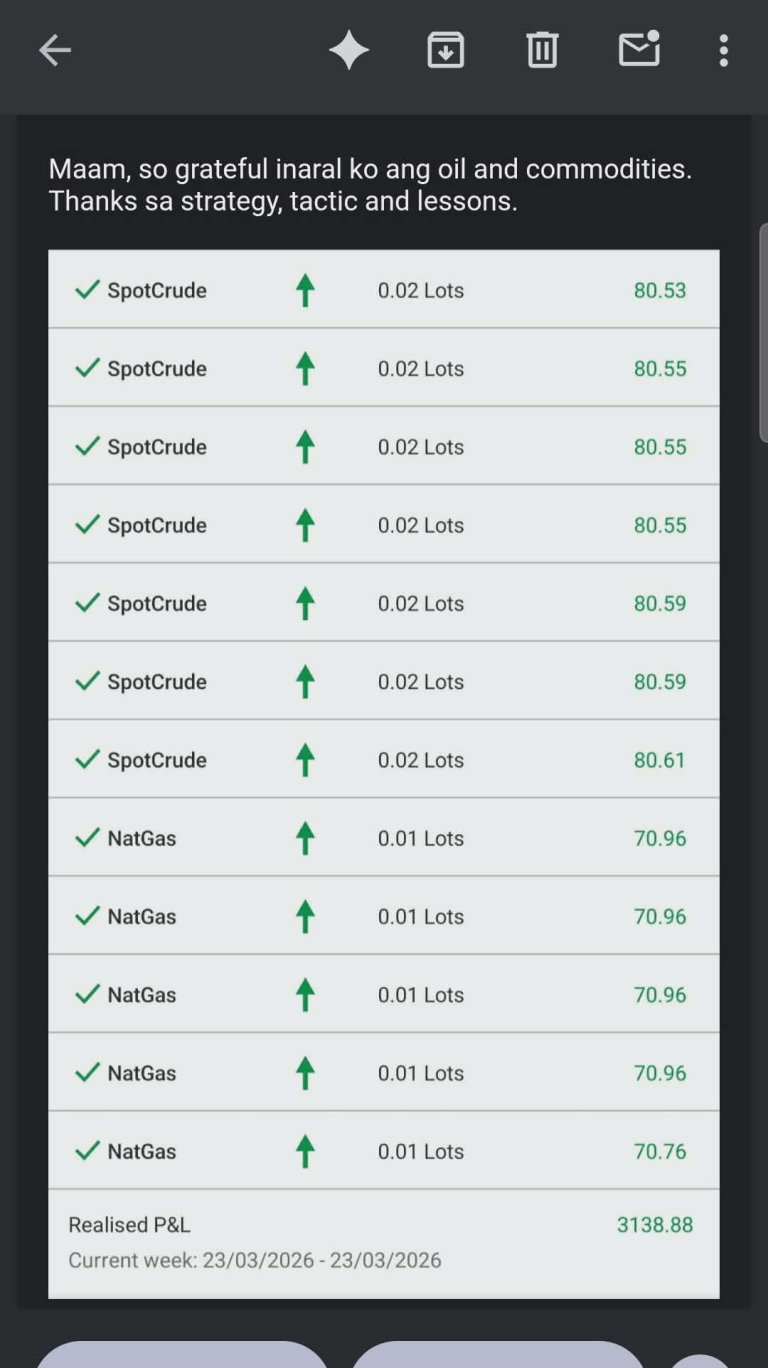Viewport: 768px width, 1368px height.
Task: Go back to the inbox
Action: 55,50
